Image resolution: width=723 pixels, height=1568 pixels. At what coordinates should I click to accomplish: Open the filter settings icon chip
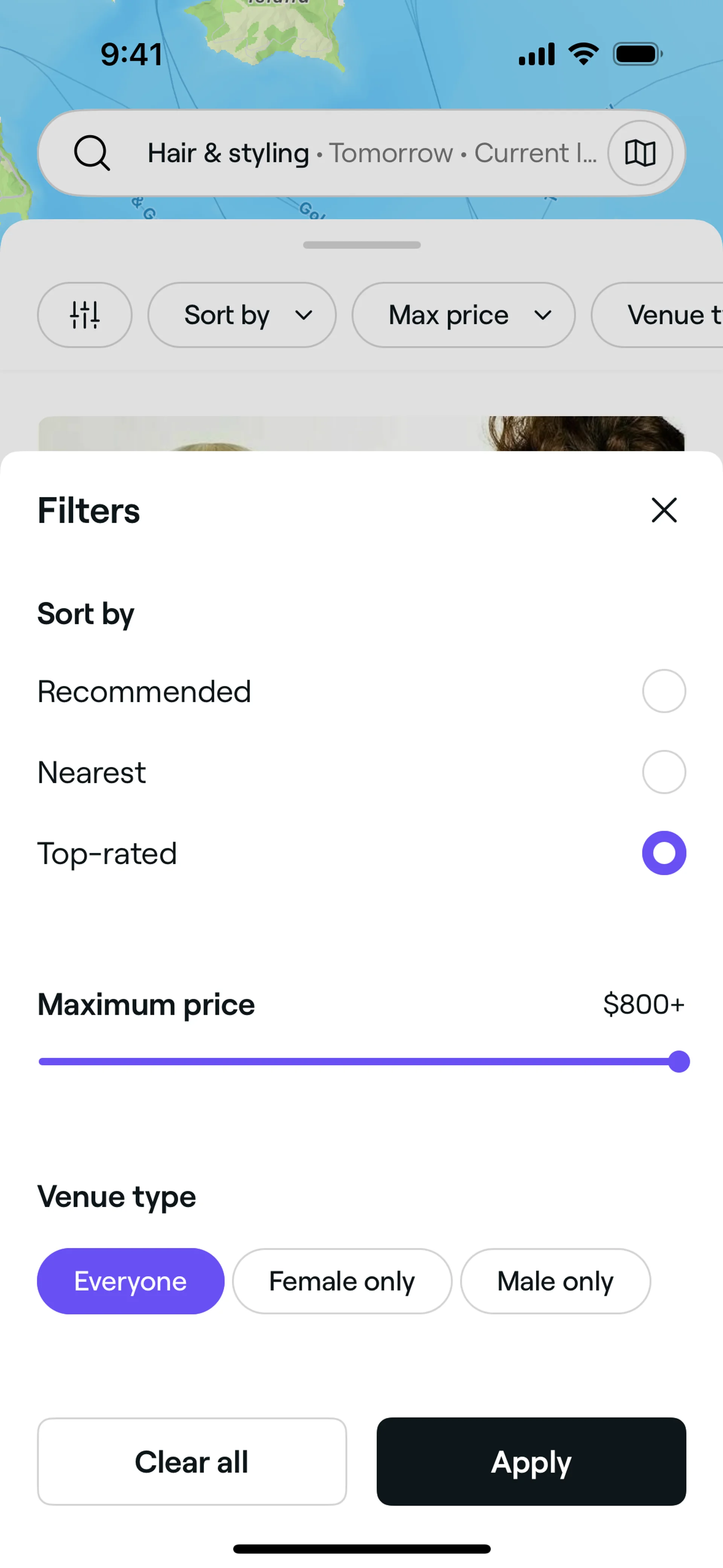tap(85, 315)
